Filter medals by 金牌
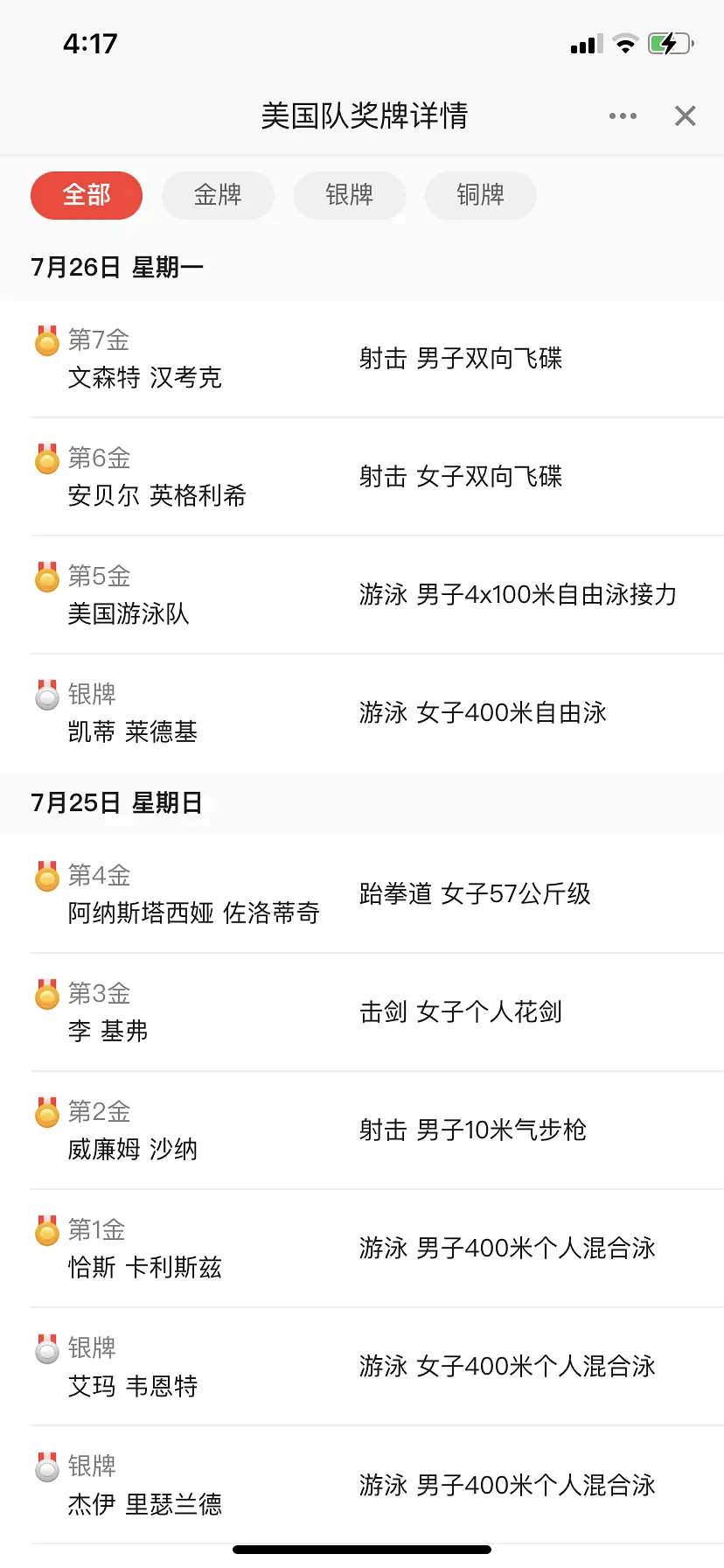The image size is (724, 1568). [218, 195]
